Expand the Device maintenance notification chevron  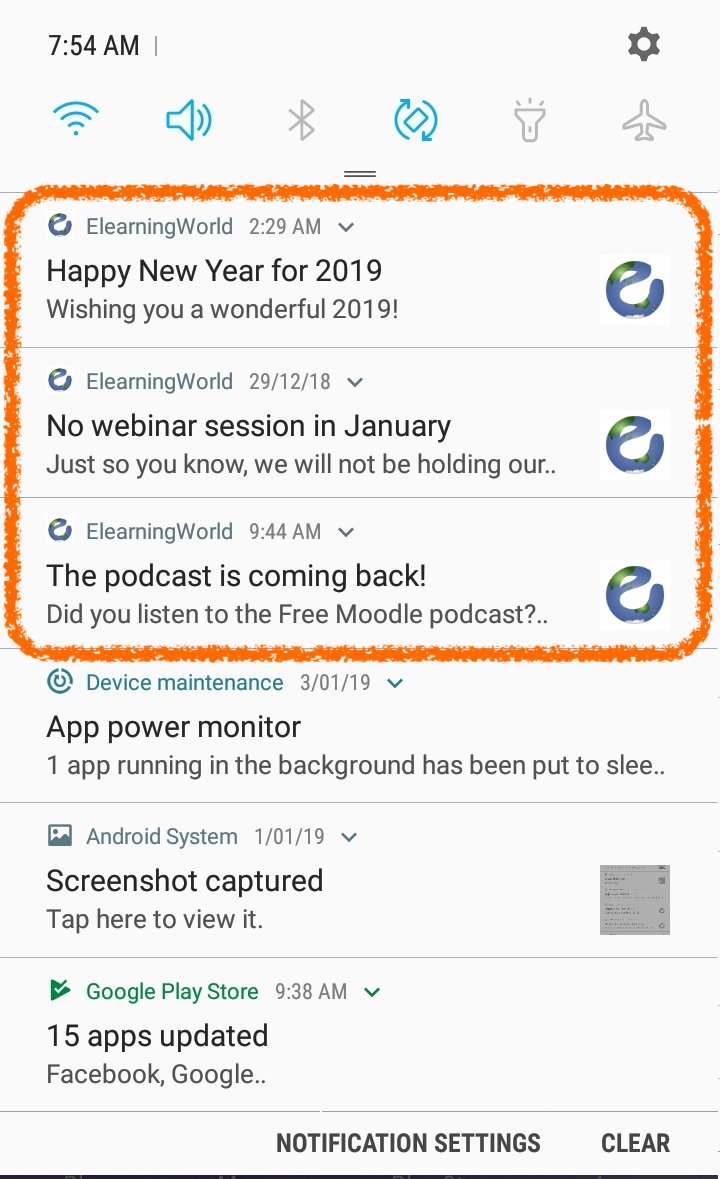[x=395, y=683]
